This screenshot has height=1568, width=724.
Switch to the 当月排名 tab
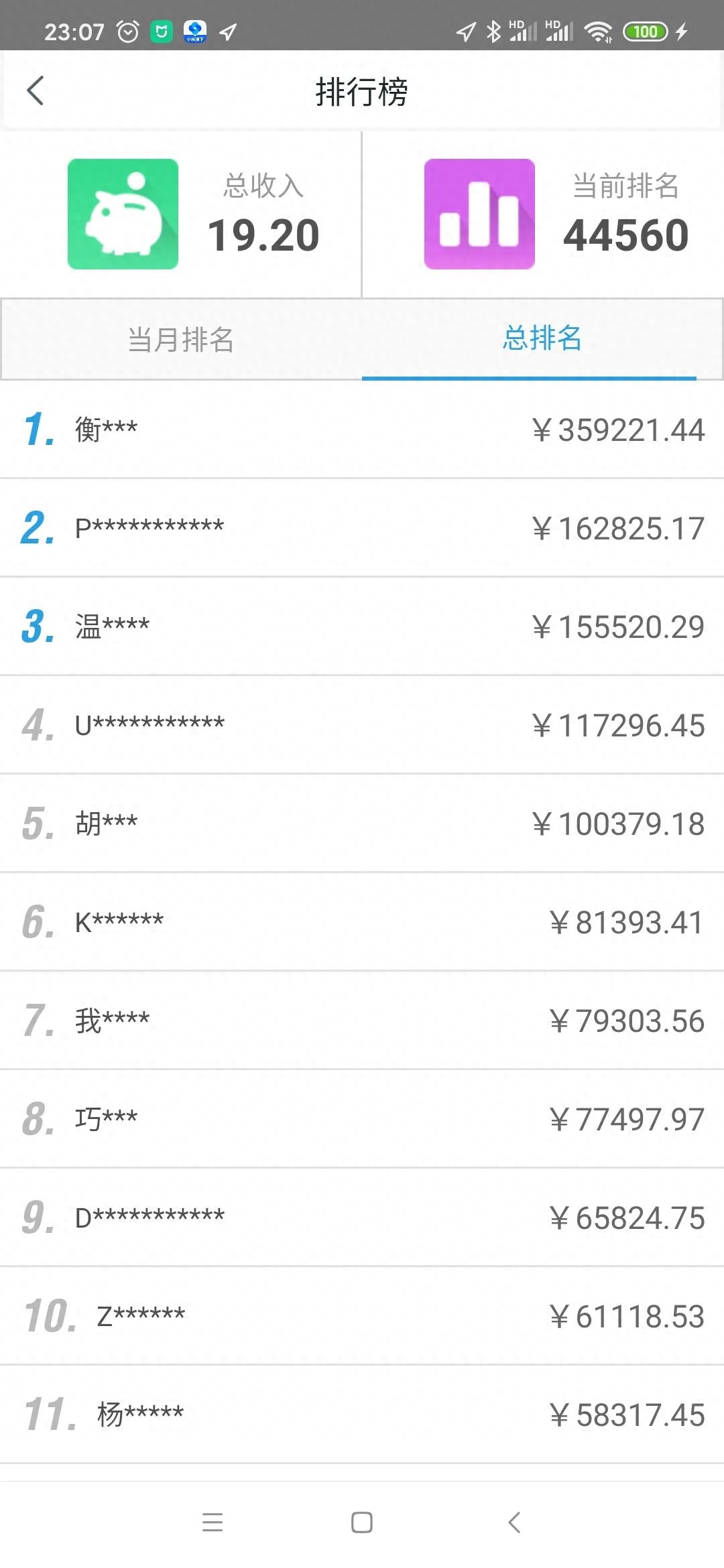pyautogui.click(x=181, y=340)
